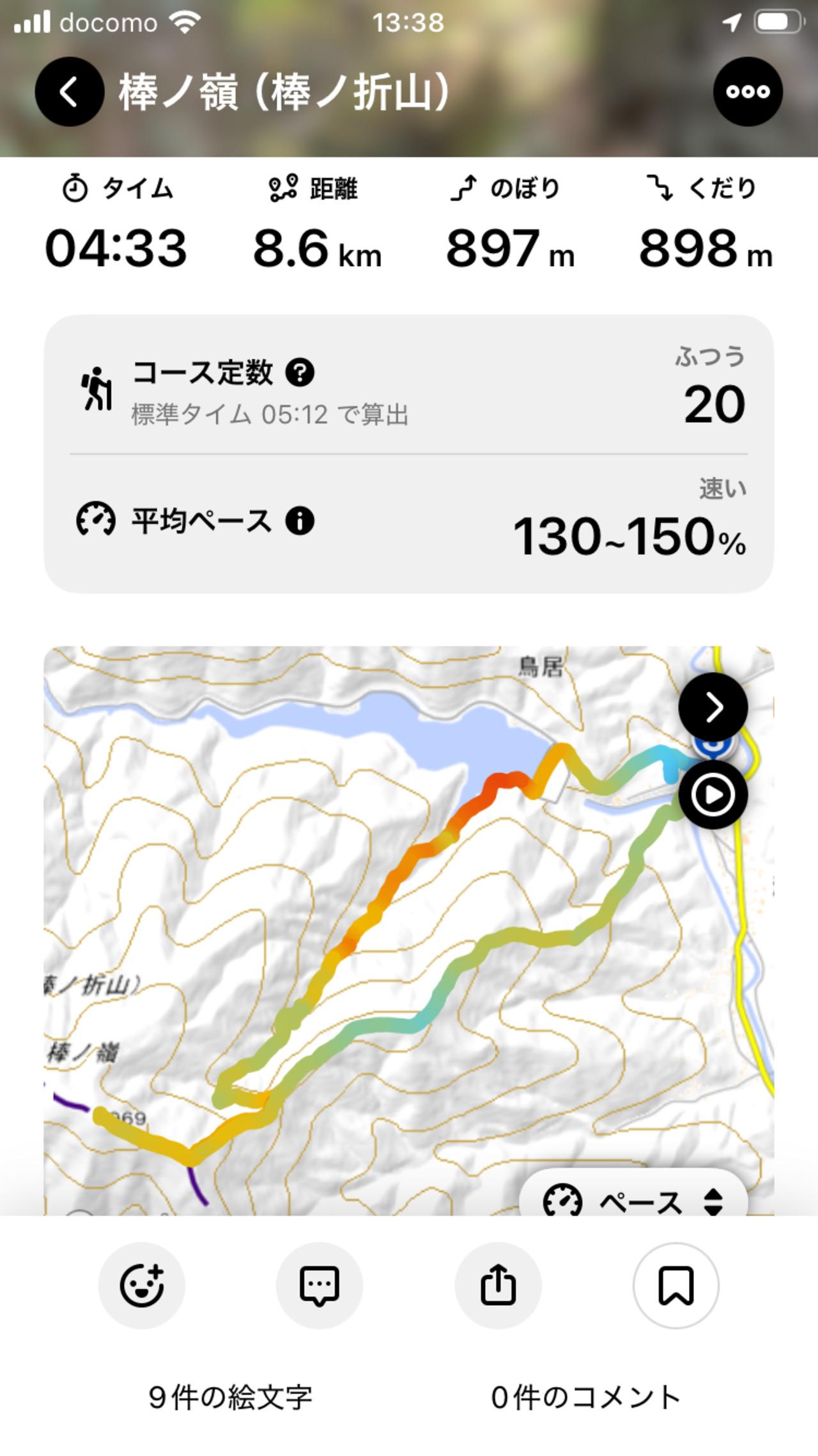The height and width of the screenshot is (1456, 818).
Task: Go back from 棒ノ嶺 activity page
Action: coord(69,91)
